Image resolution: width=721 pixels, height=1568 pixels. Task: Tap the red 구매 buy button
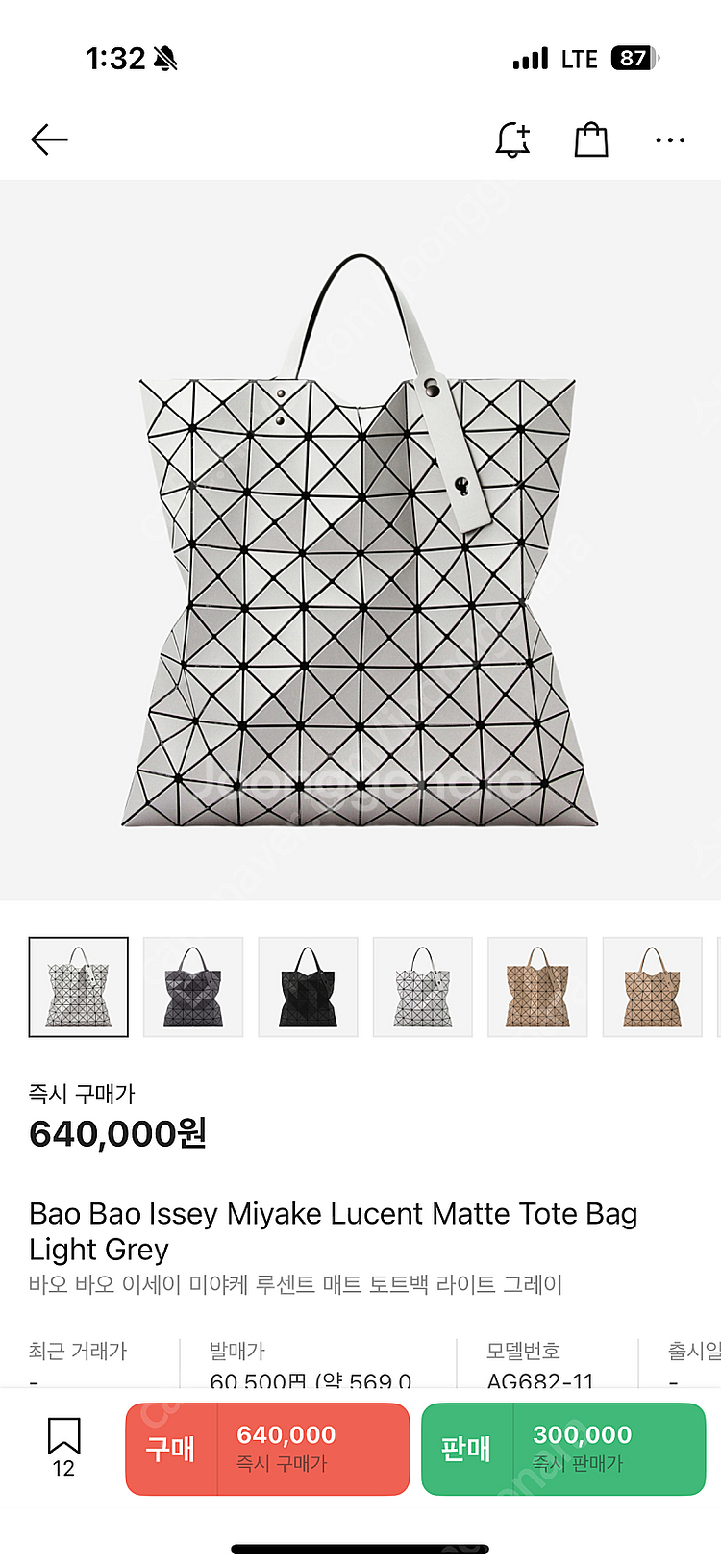click(267, 1449)
